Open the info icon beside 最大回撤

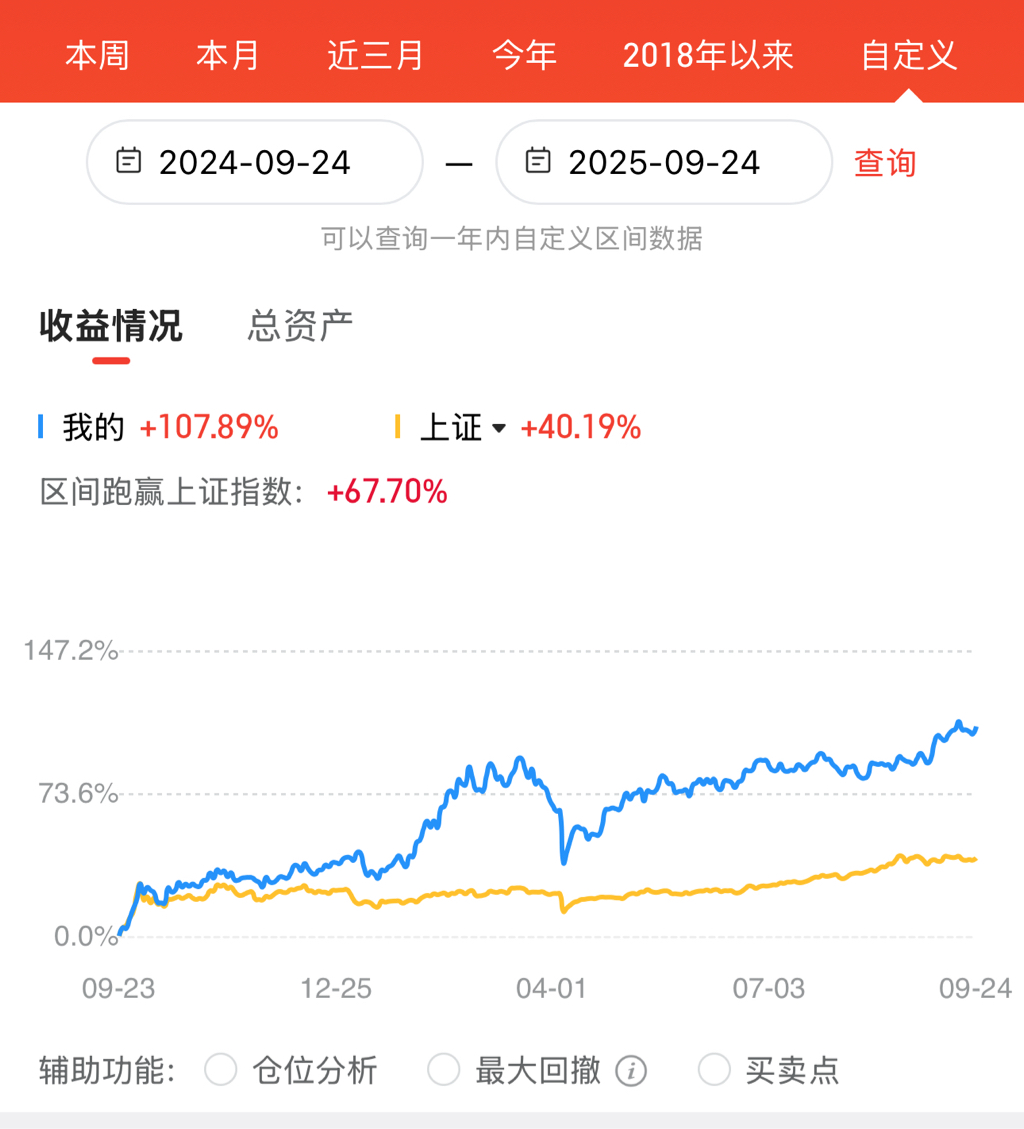pos(630,1071)
